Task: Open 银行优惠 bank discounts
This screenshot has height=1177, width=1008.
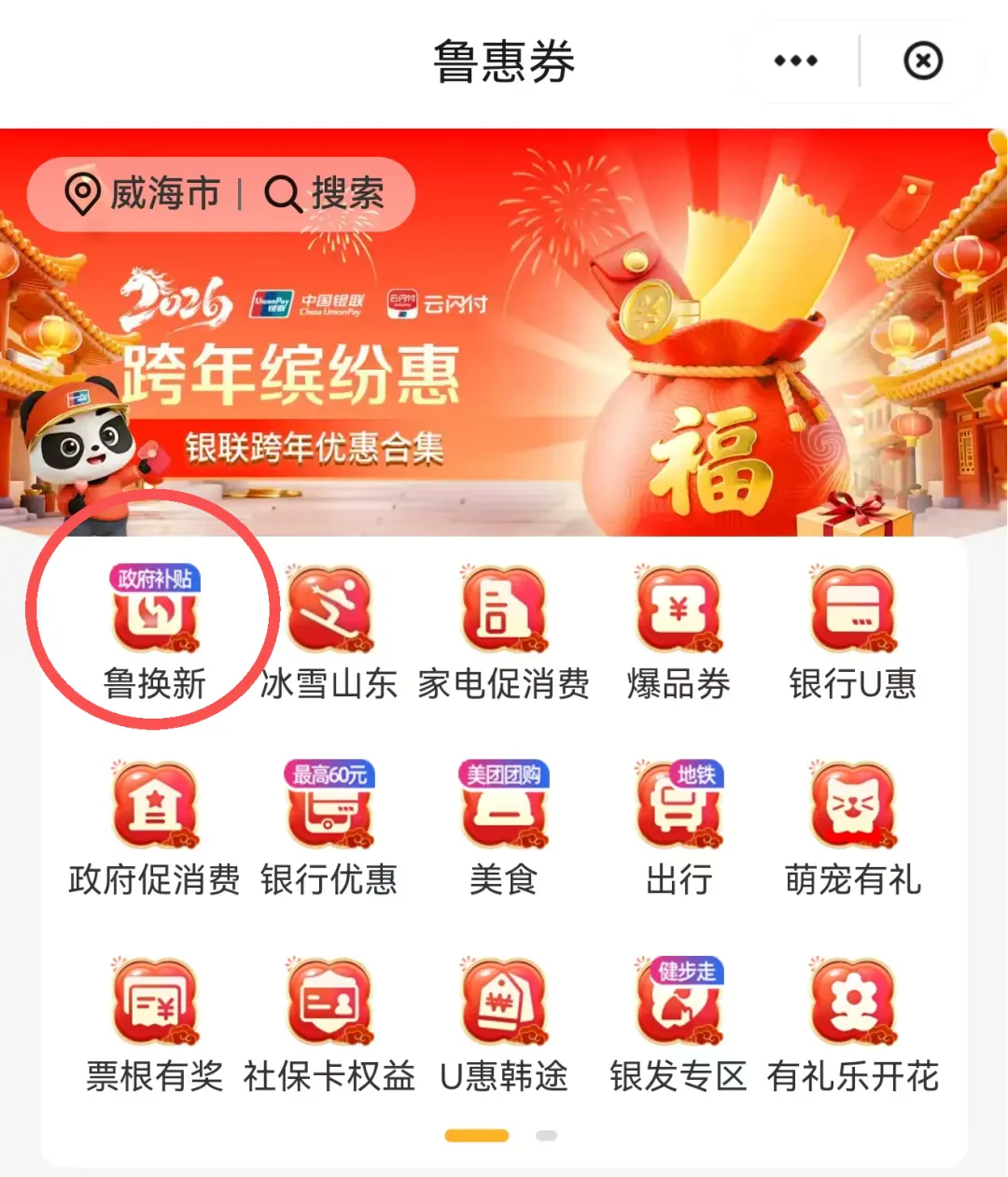Action: coord(329,829)
